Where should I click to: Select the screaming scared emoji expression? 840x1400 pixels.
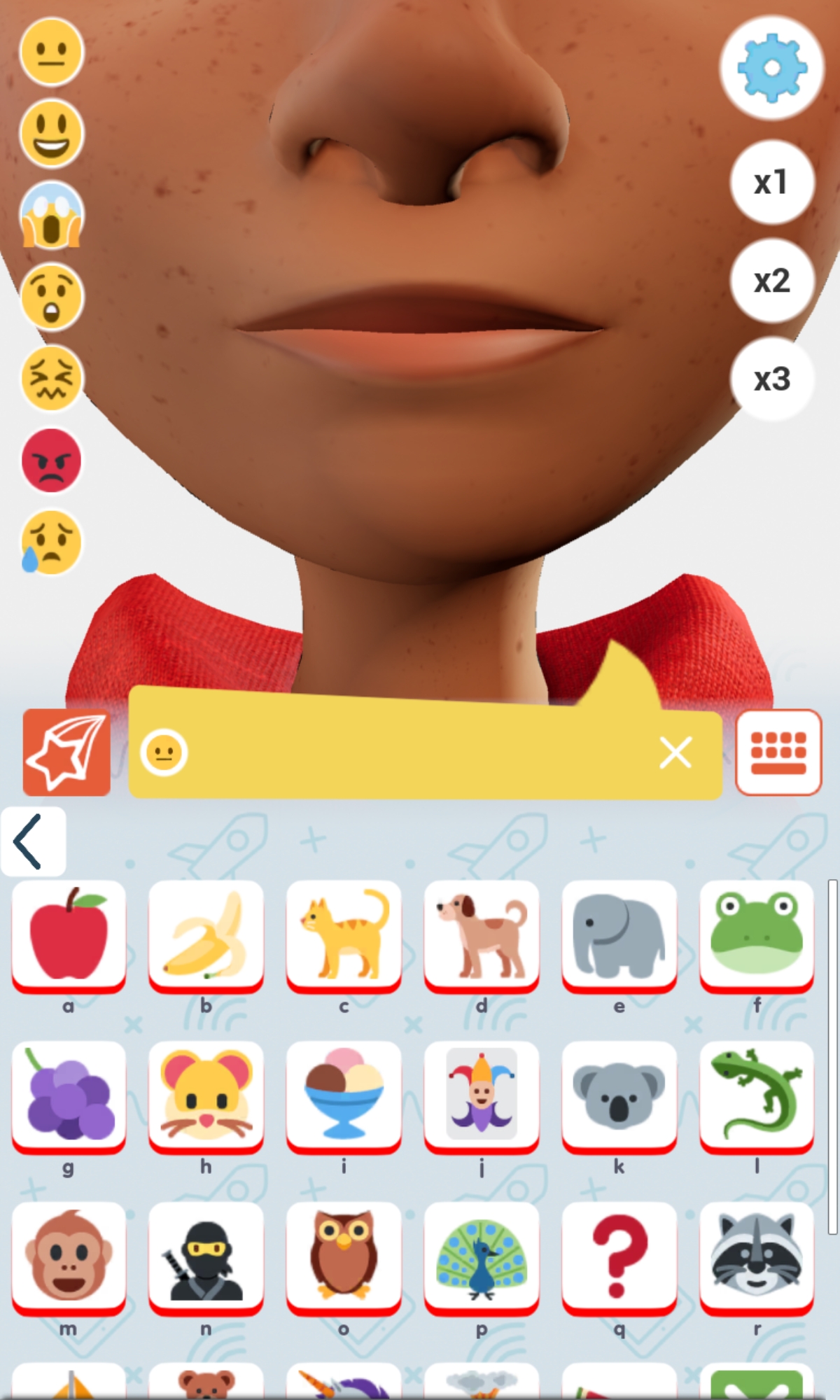[x=52, y=215]
